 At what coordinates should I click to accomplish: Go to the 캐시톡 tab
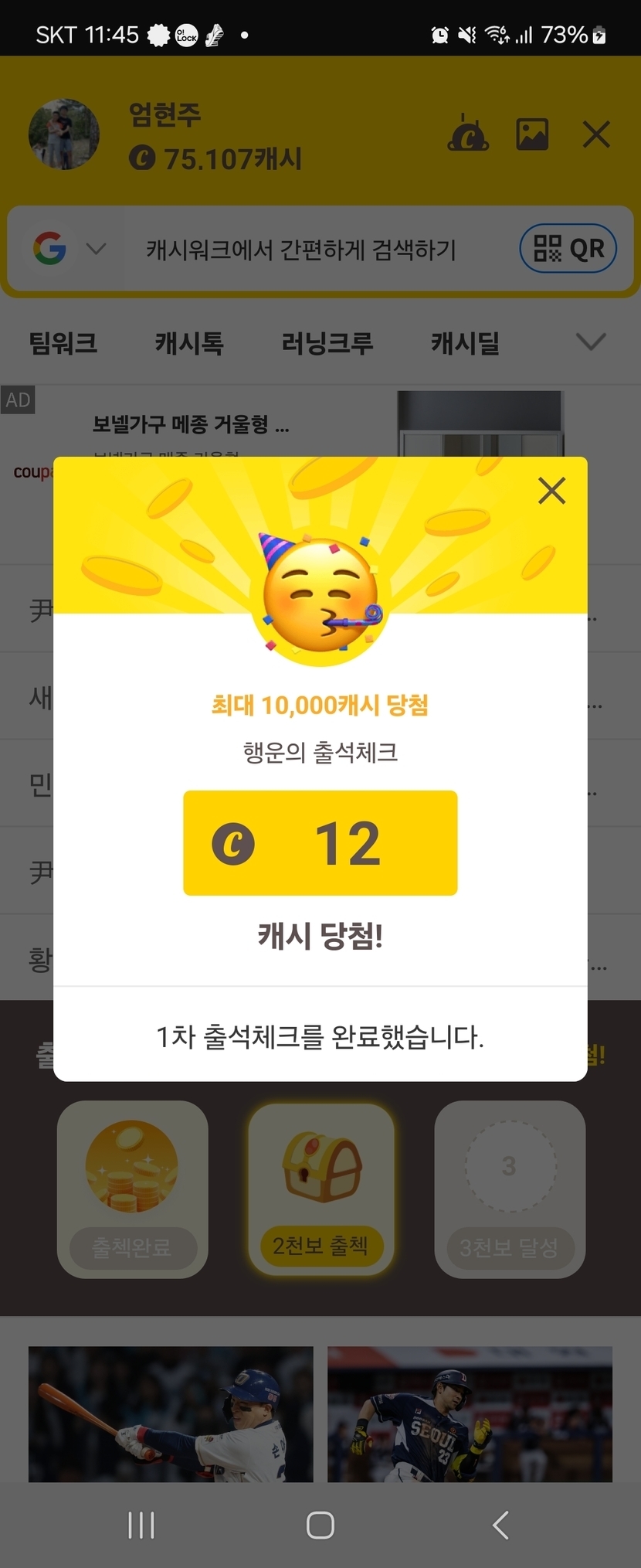189,342
